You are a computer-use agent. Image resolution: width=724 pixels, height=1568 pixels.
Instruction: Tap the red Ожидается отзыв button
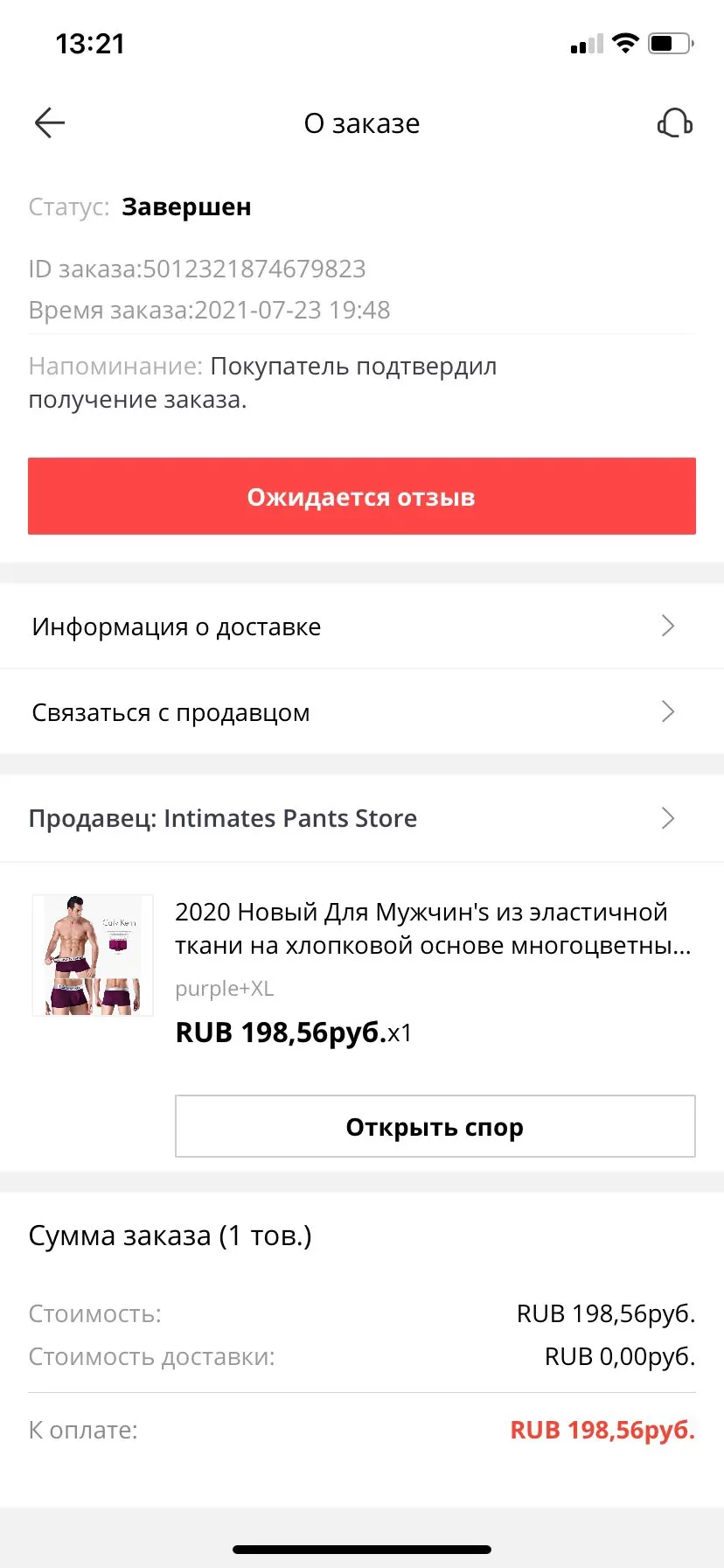(x=361, y=496)
